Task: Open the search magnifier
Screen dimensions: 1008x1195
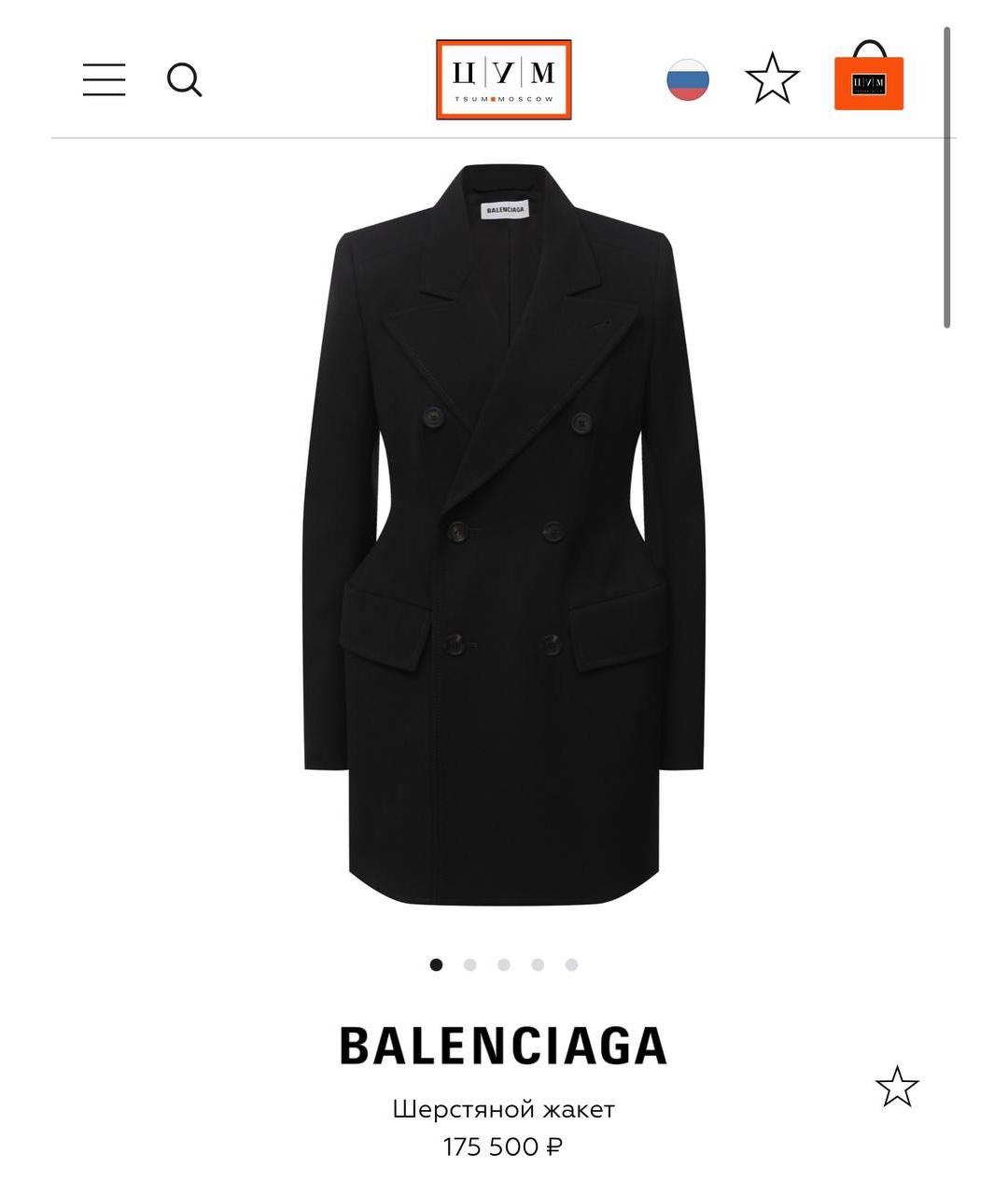Action: (x=184, y=80)
